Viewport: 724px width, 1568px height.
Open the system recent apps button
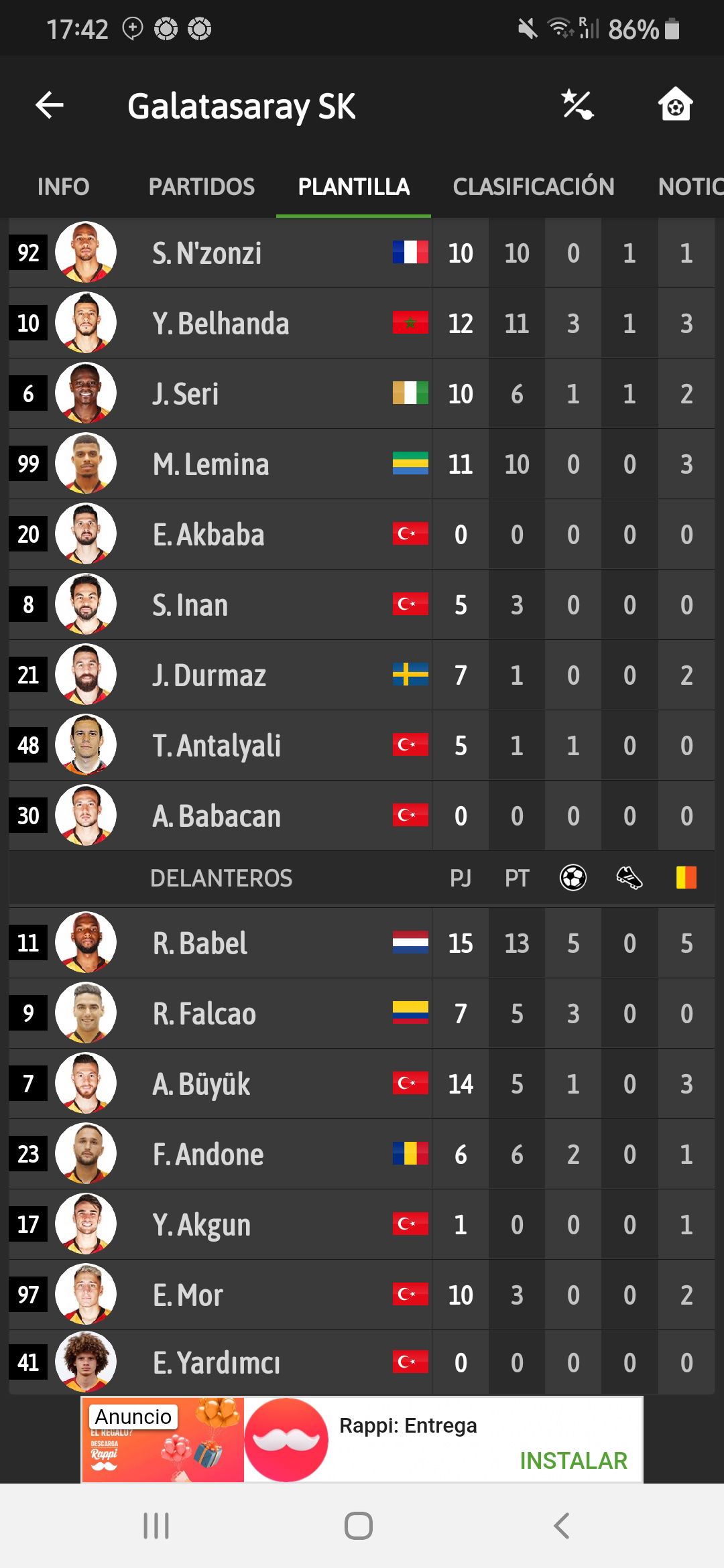156,1526
